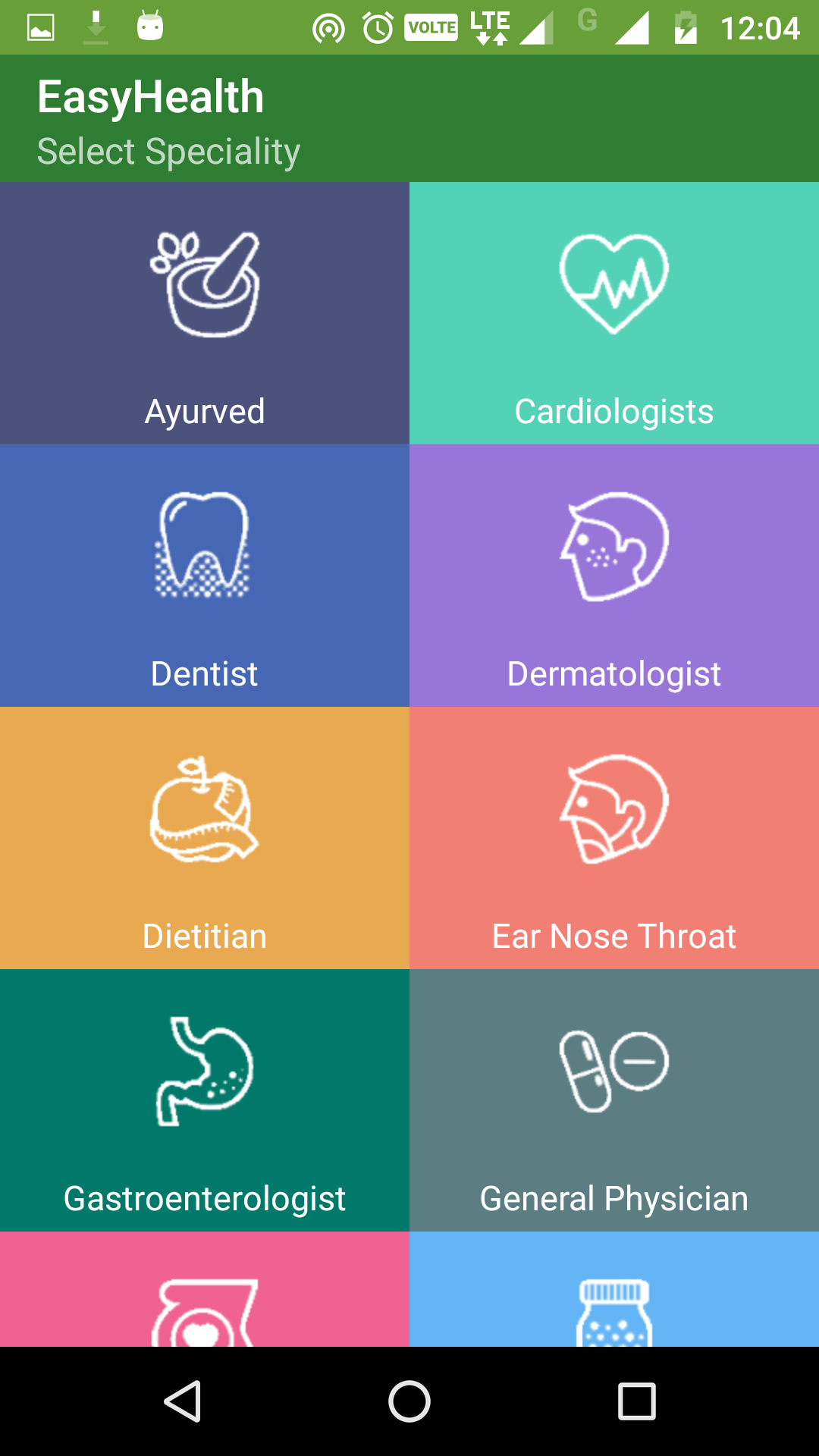Tap the Ear Nose Throat tile

(614, 838)
